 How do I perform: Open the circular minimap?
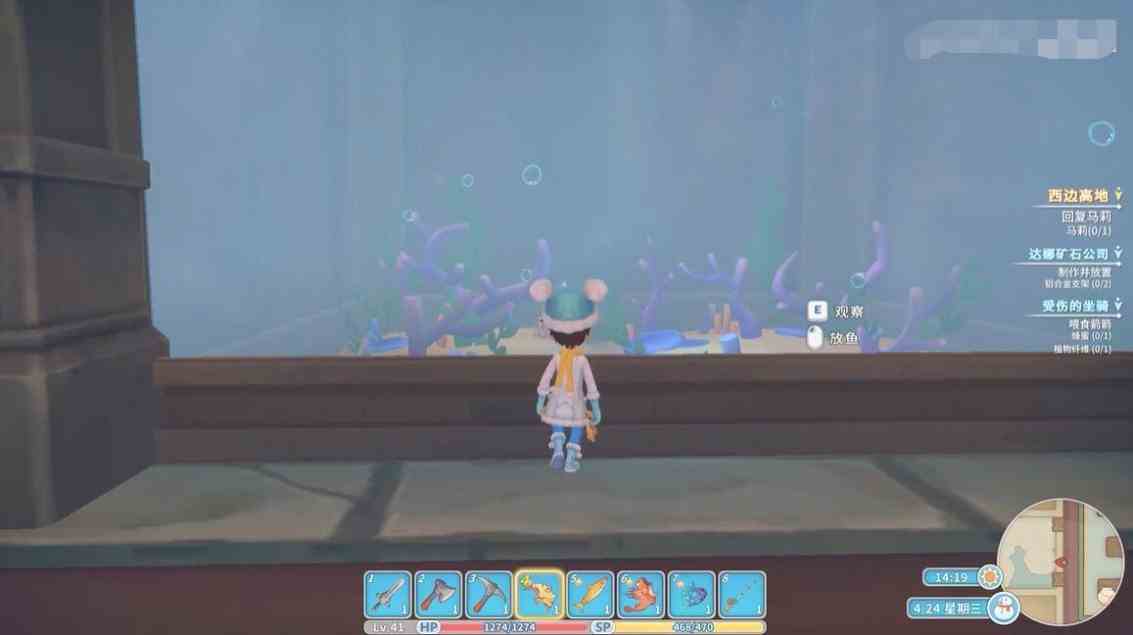1059,547
